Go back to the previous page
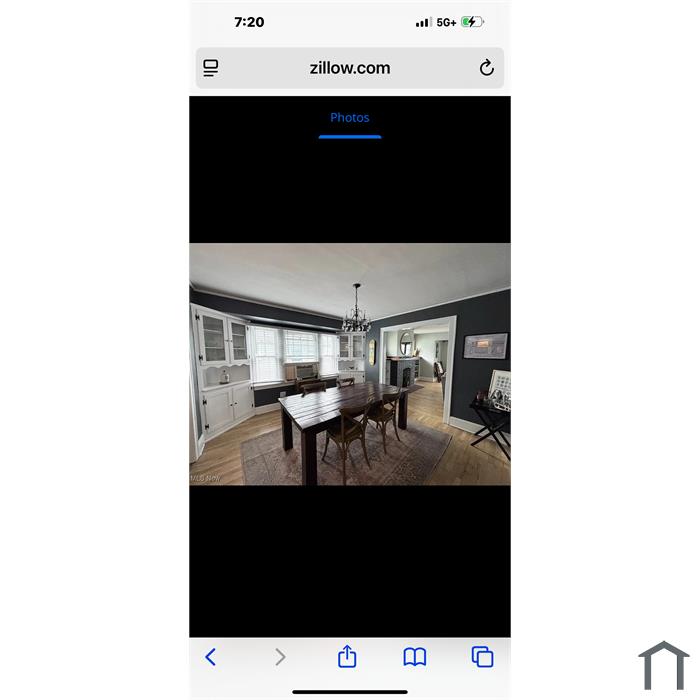The height and width of the screenshot is (700, 700). [211, 657]
